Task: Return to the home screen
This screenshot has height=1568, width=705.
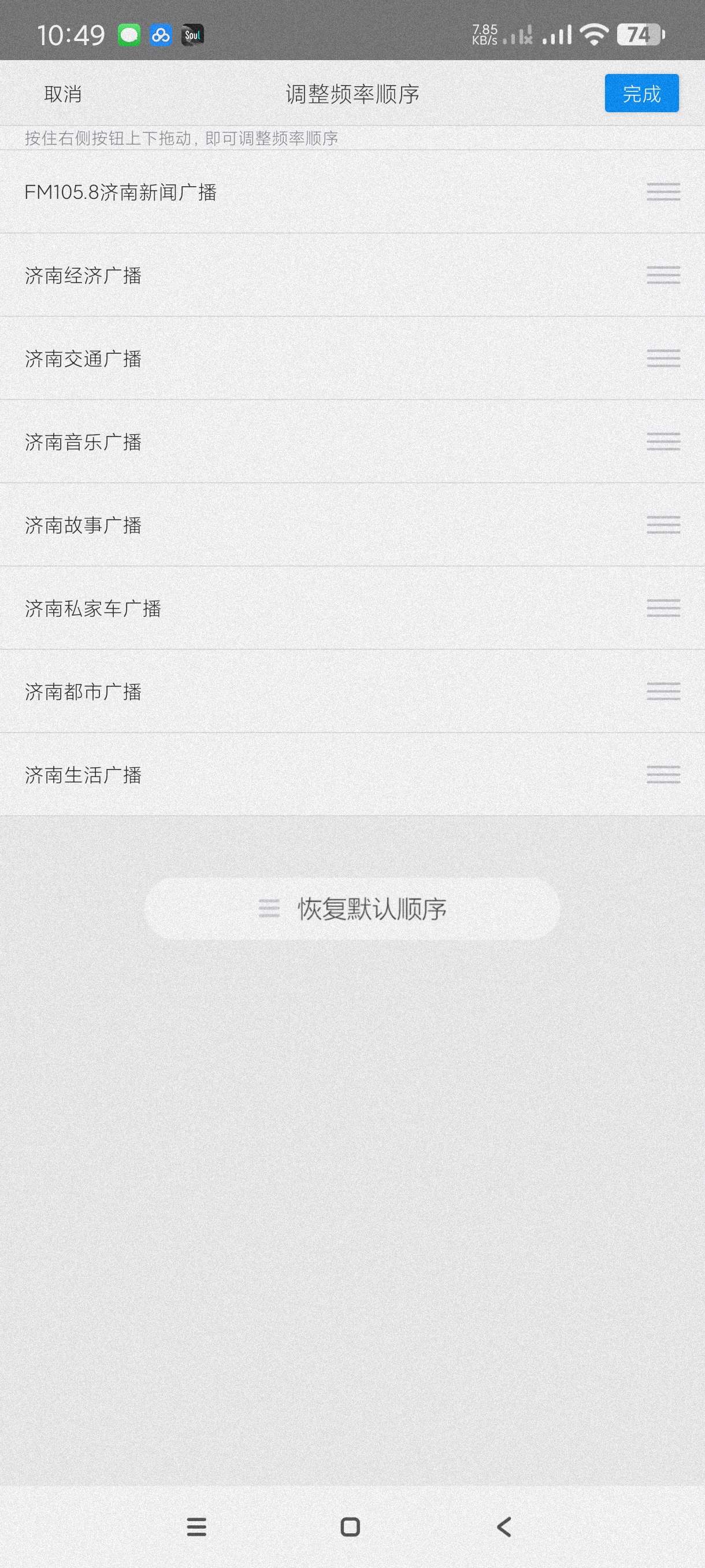Action: click(x=350, y=1526)
